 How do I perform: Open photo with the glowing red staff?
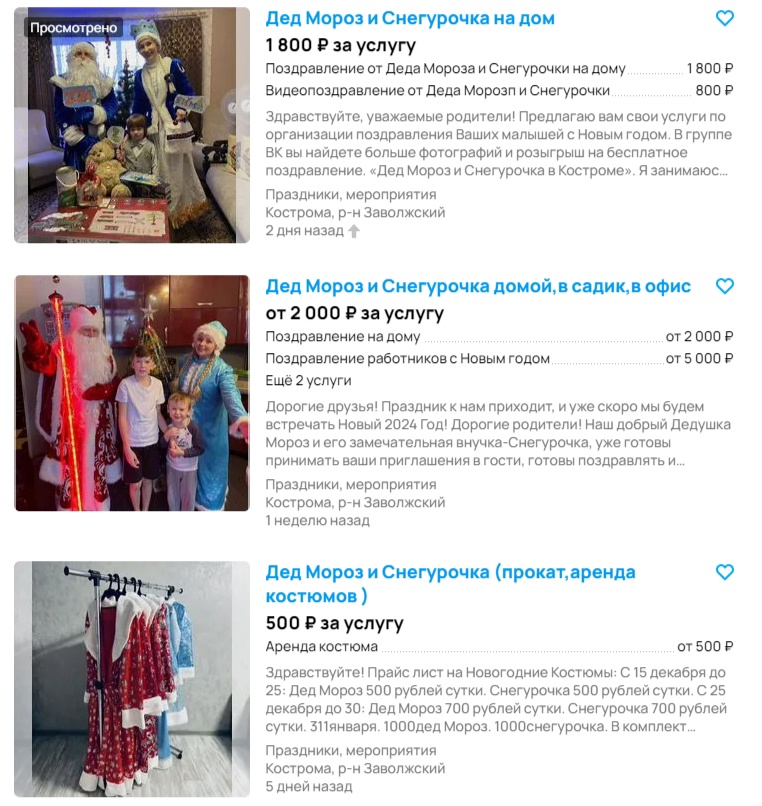click(x=132, y=393)
